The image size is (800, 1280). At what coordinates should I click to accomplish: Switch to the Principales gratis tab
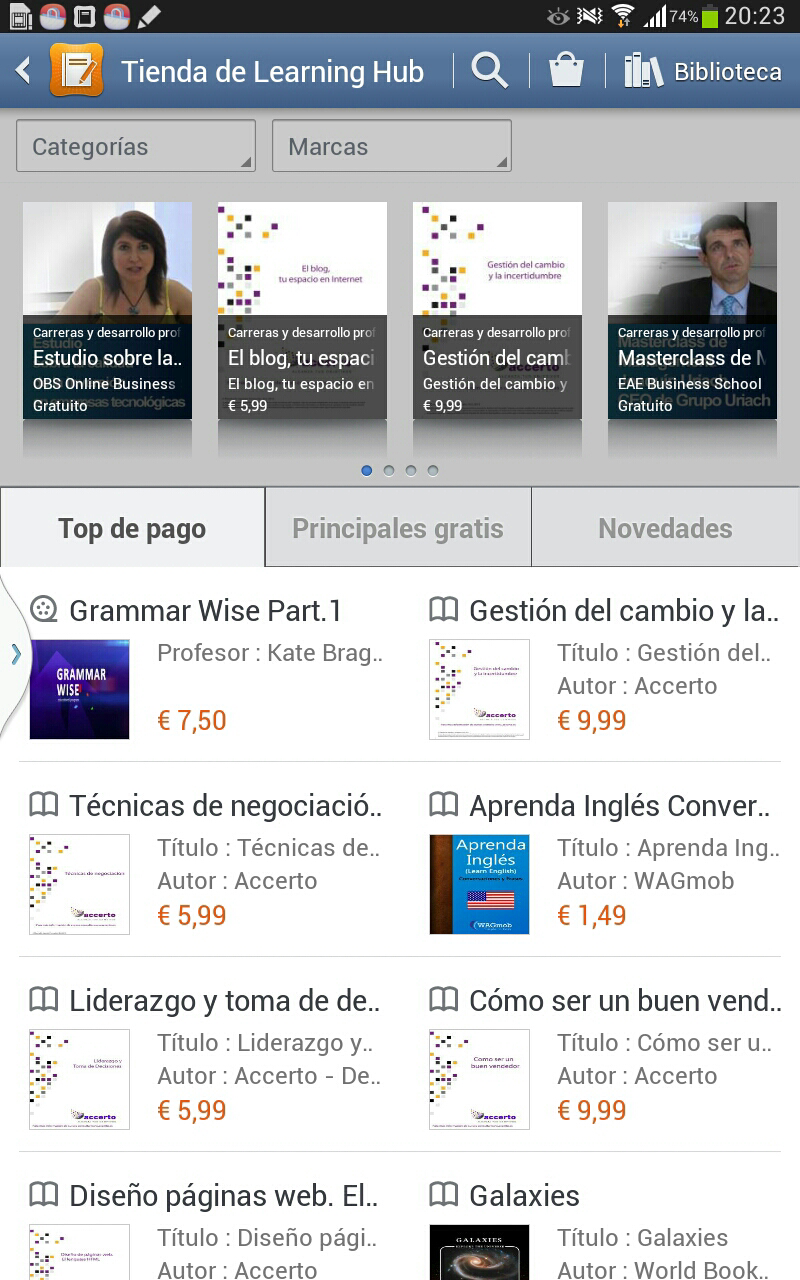point(398,529)
